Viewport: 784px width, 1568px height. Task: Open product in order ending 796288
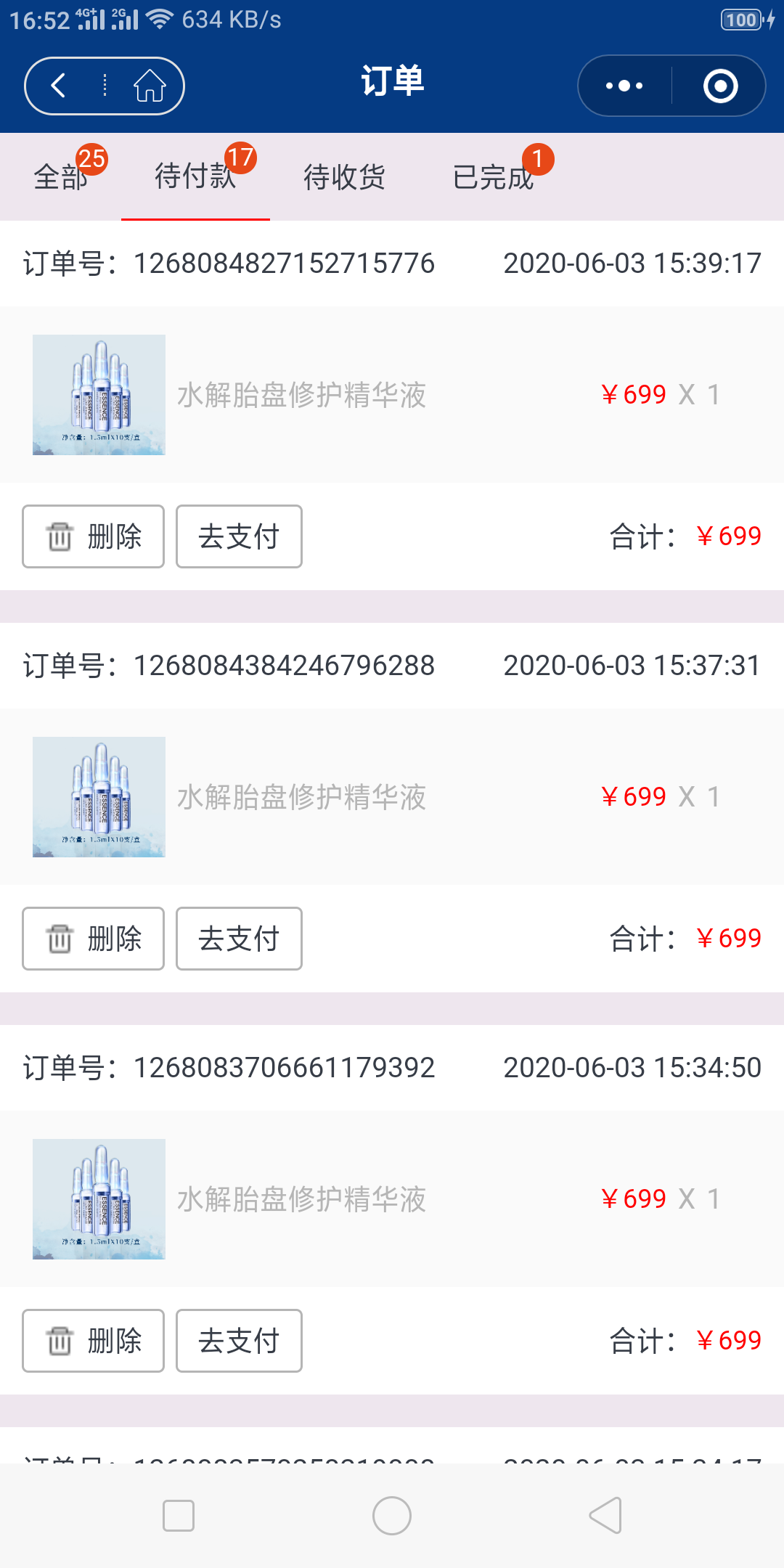(x=301, y=797)
